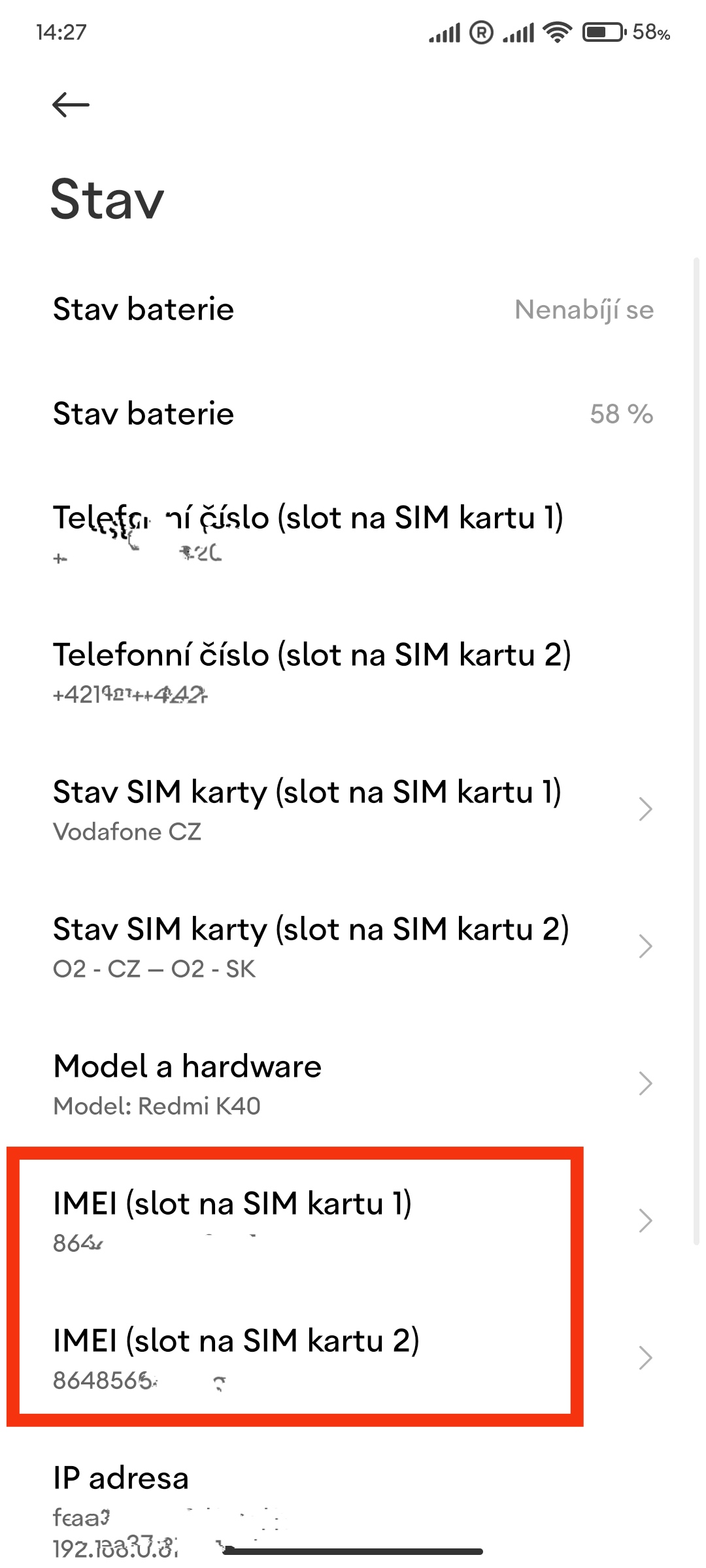
Task: Go back using the arrow icon
Action: coord(71,105)
